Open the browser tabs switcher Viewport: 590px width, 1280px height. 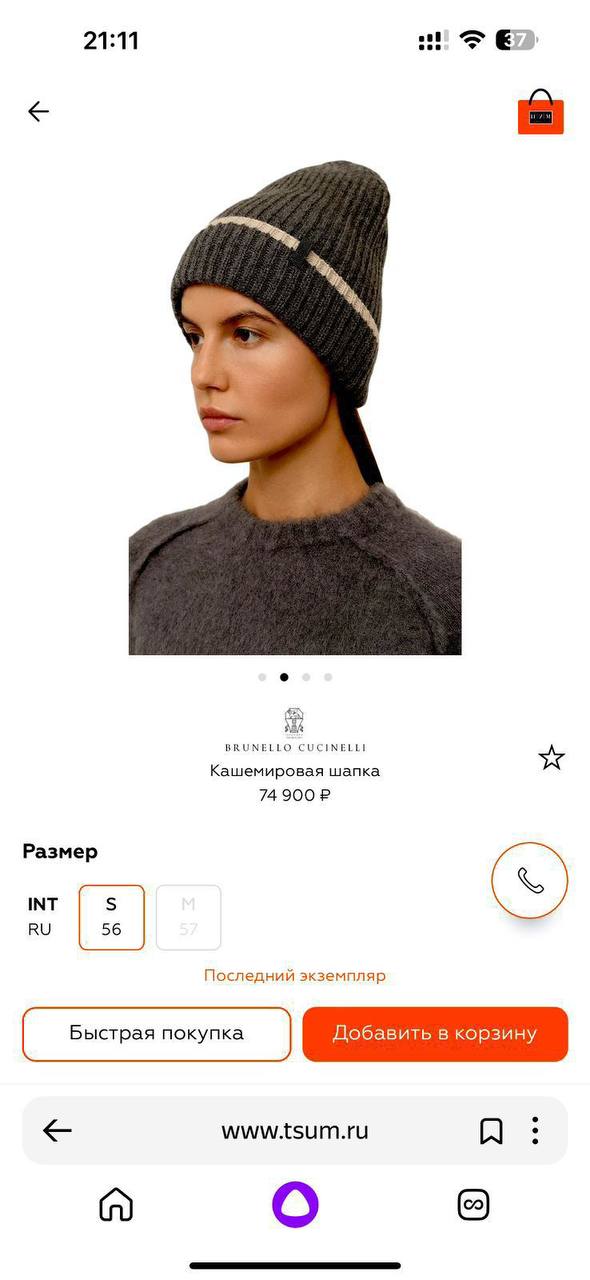[x=474, y=1205]
